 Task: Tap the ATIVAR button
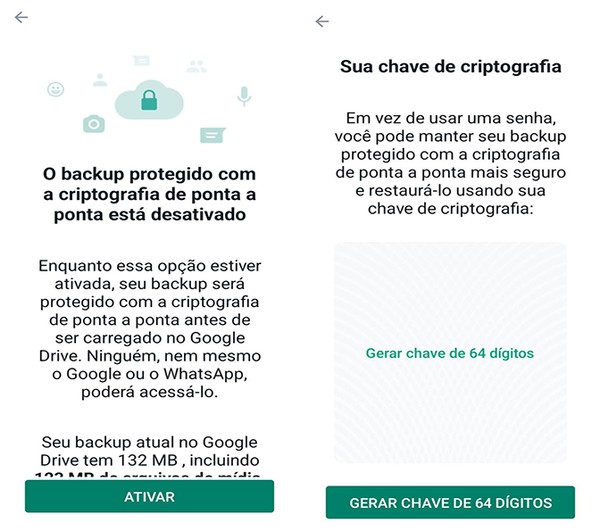point(149,497)
